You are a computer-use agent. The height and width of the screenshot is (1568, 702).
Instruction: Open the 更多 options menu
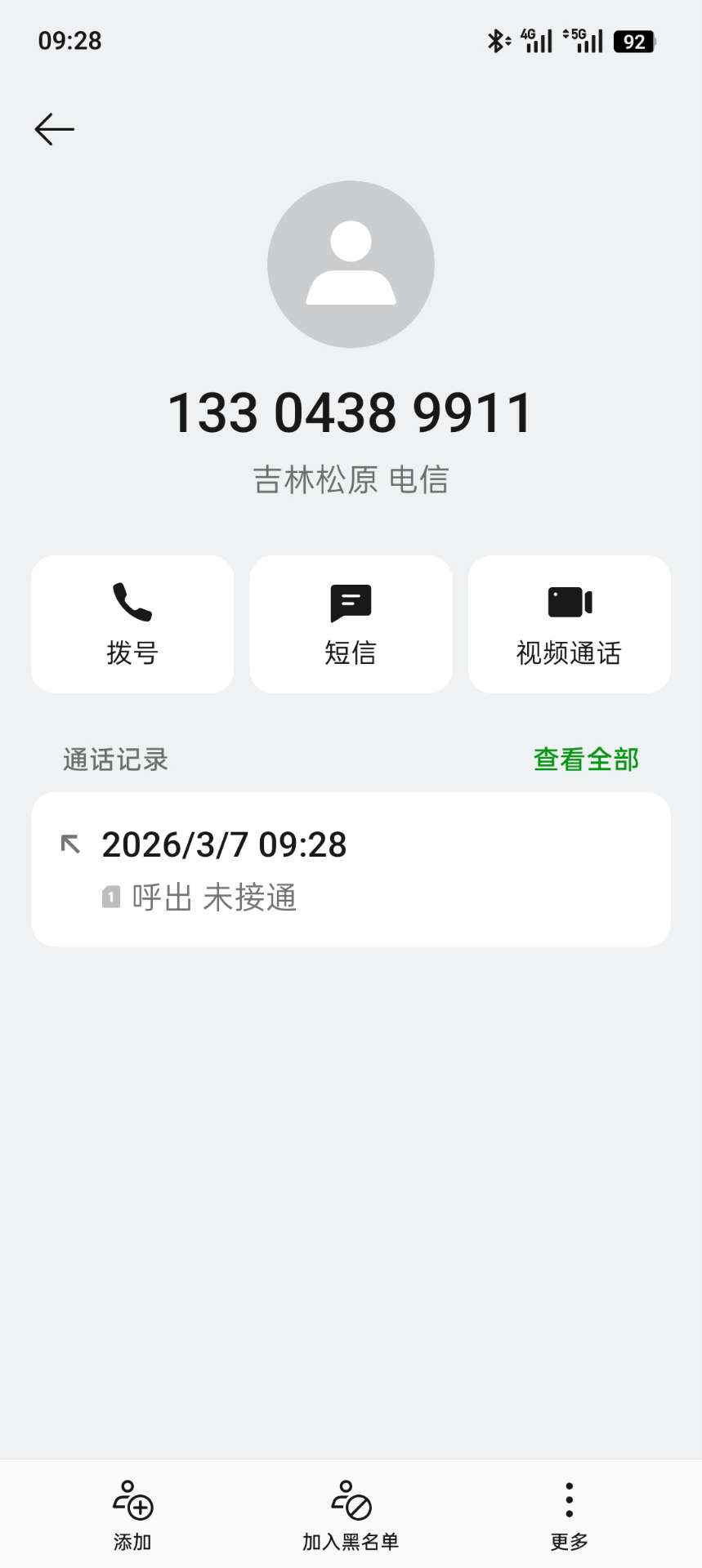point(569,1514)
